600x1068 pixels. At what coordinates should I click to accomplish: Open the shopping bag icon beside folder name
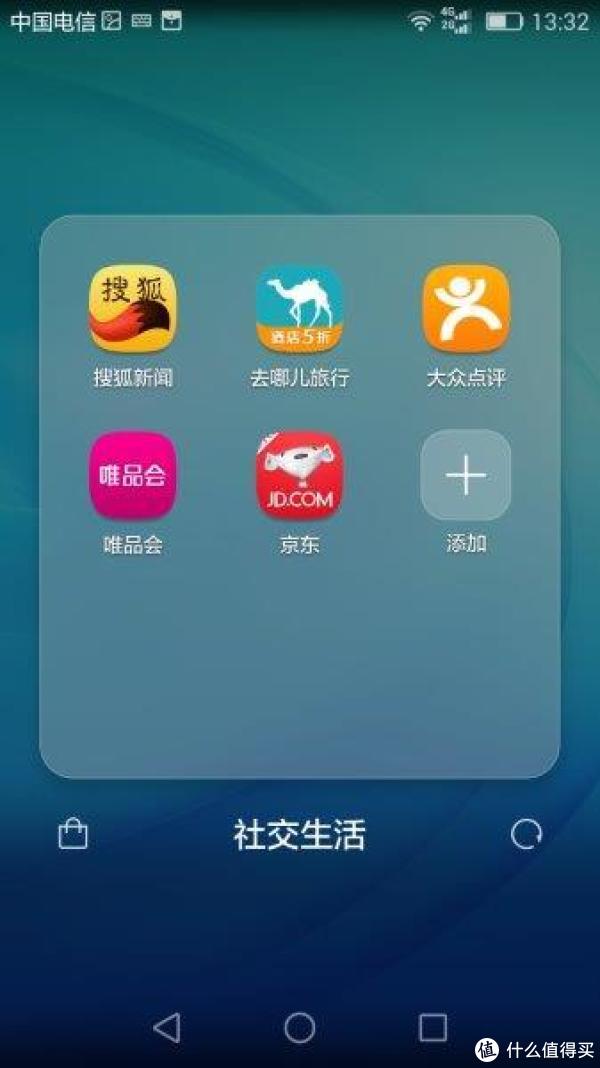click(x=73, y=834)
